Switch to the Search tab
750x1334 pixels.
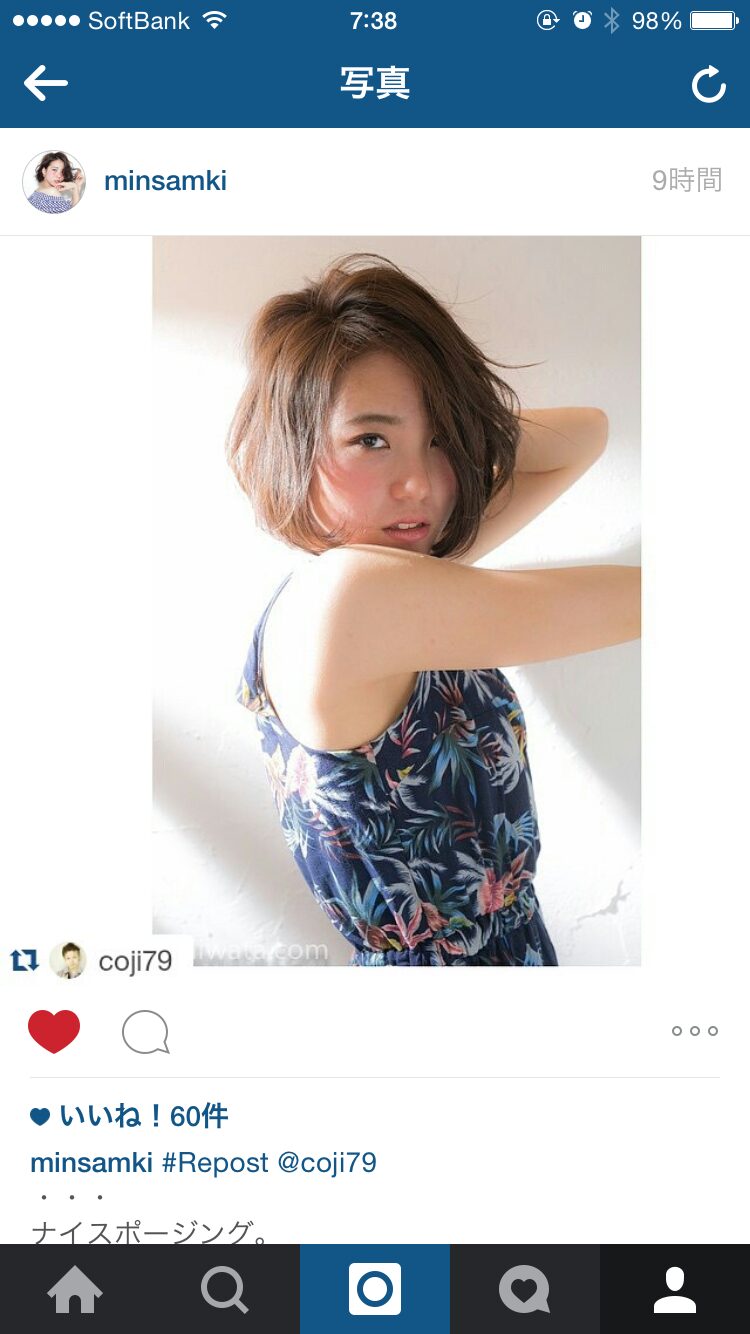[225, 1289]
